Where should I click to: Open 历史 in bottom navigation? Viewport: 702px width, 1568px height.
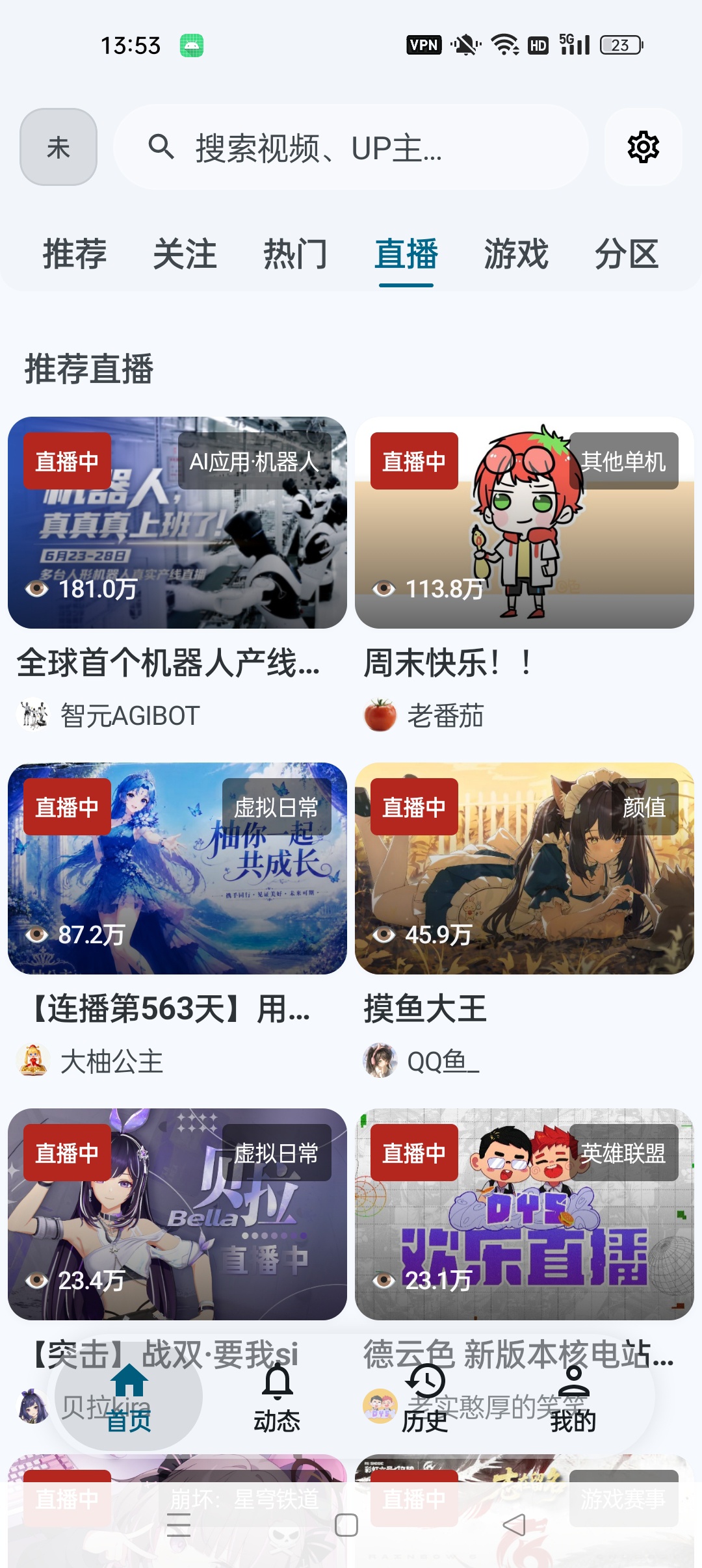click(x=425, y=1398)
